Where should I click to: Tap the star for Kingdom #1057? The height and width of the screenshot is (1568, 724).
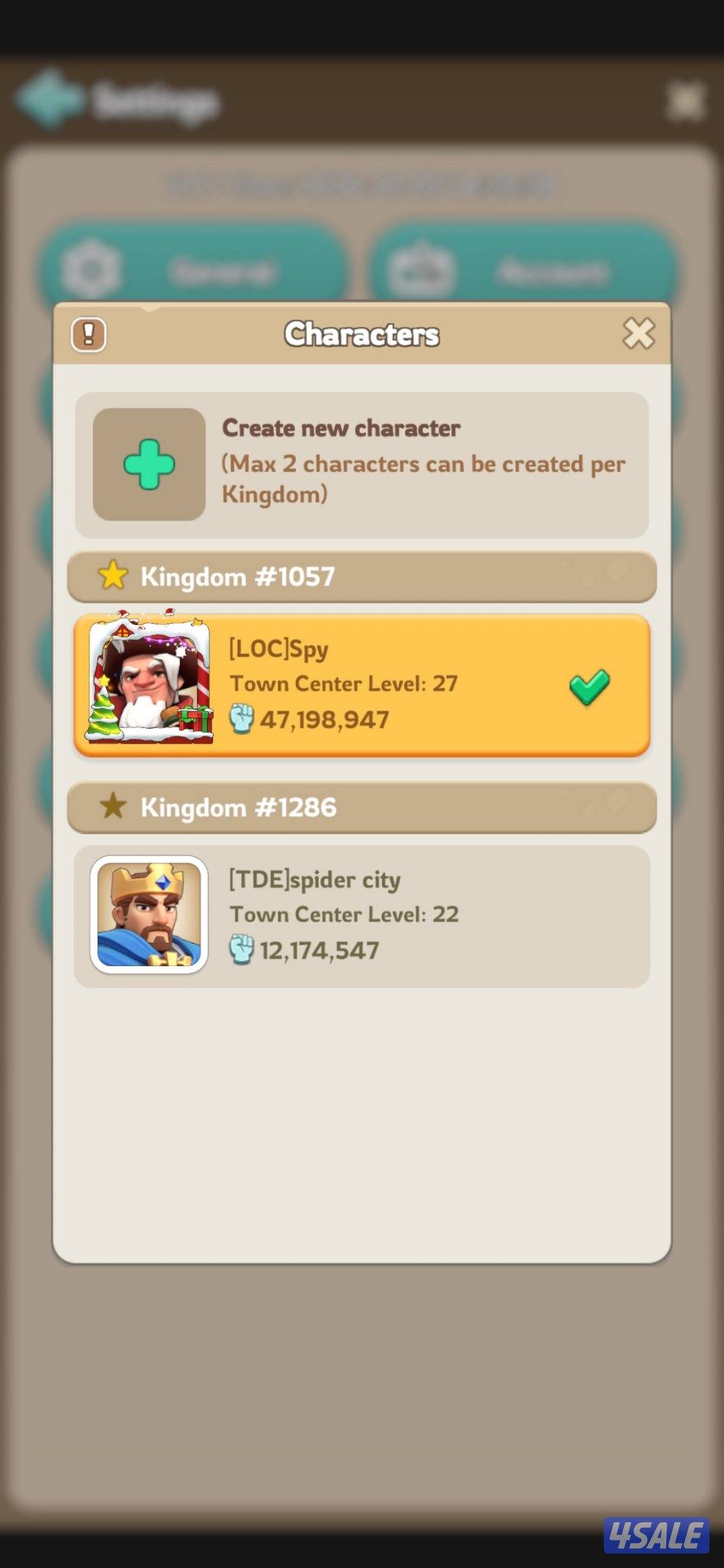coord(113,577)
